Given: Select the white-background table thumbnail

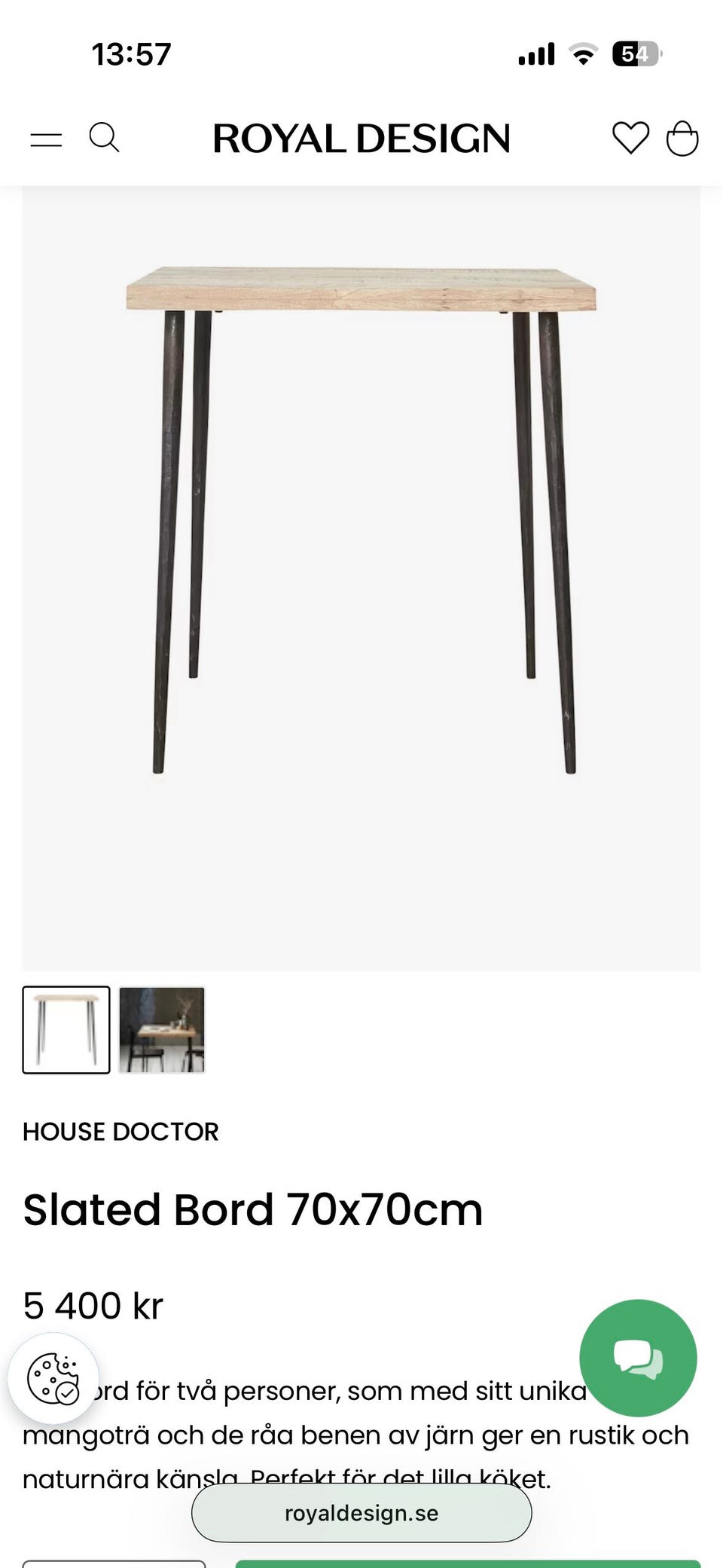Looking at the screenshot, I should (x=66, y=1029).
